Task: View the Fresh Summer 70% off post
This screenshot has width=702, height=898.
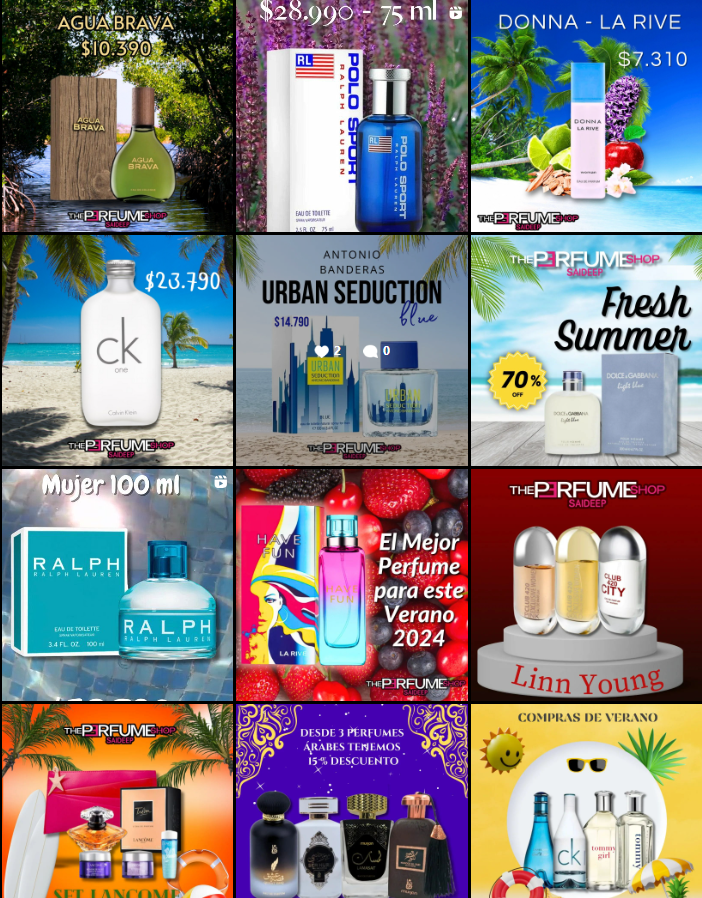Action: tap(586, 350)
